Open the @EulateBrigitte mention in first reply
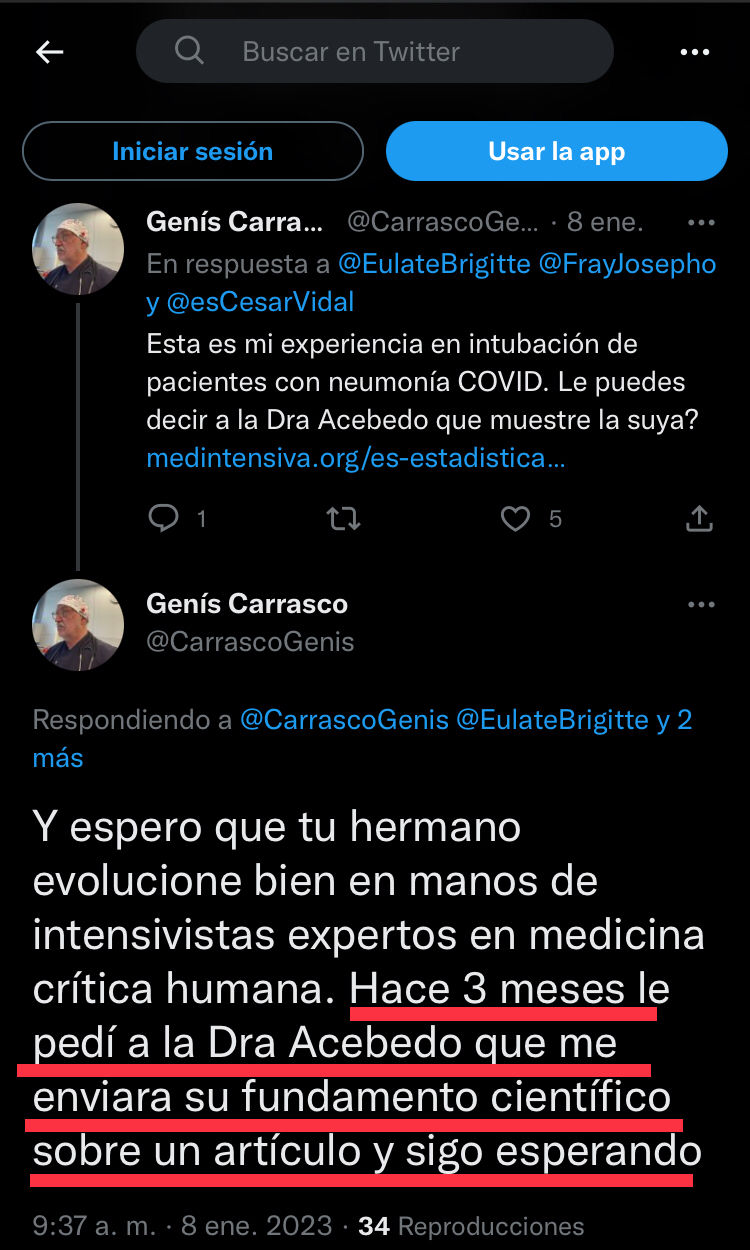This screenshot has width=750, height=1250. point(435,264)
